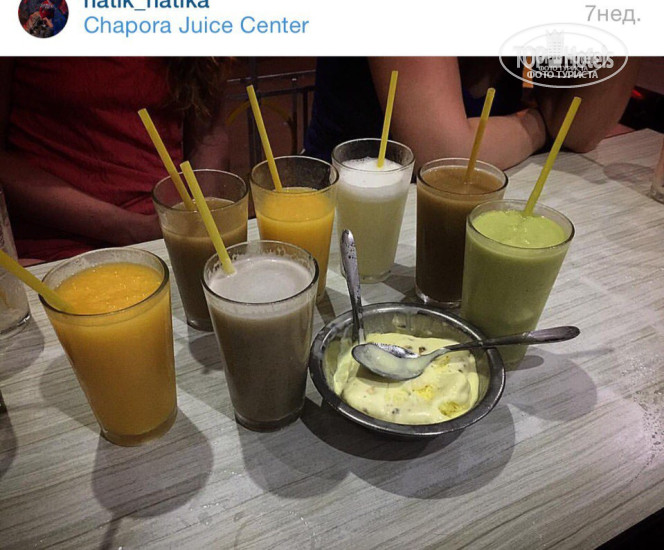Open the poster's profile avatar
This screenshot has height=550, width=664.
tap(43, 16)
